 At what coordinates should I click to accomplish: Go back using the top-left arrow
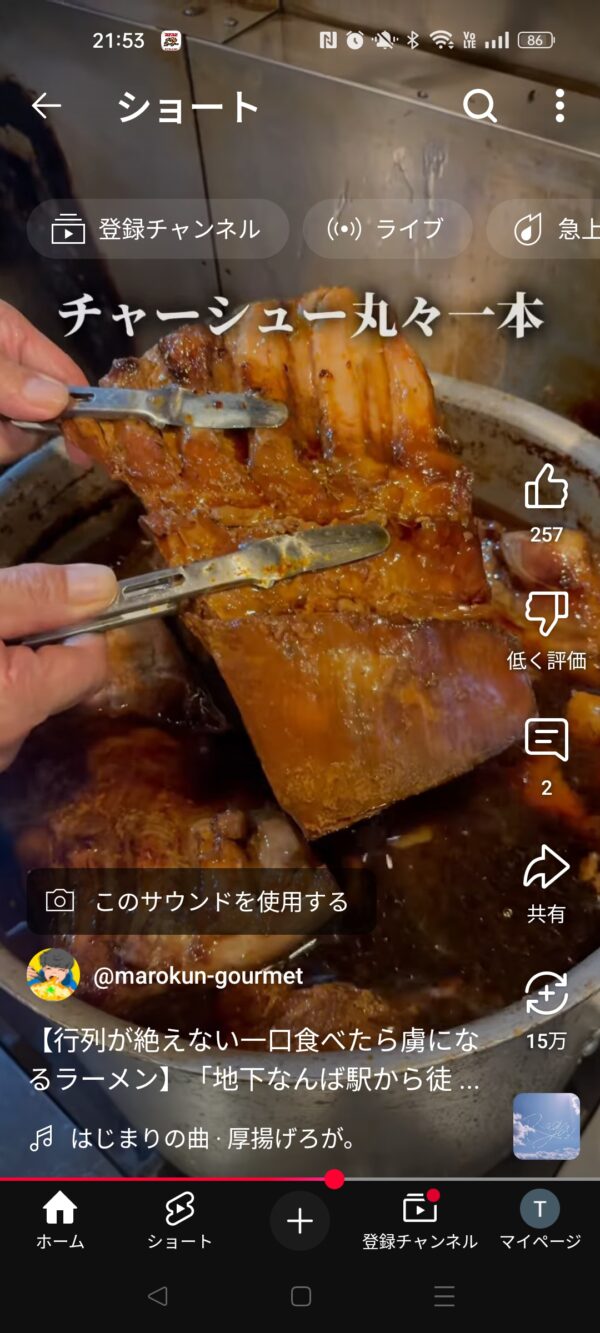click(46, 106)
